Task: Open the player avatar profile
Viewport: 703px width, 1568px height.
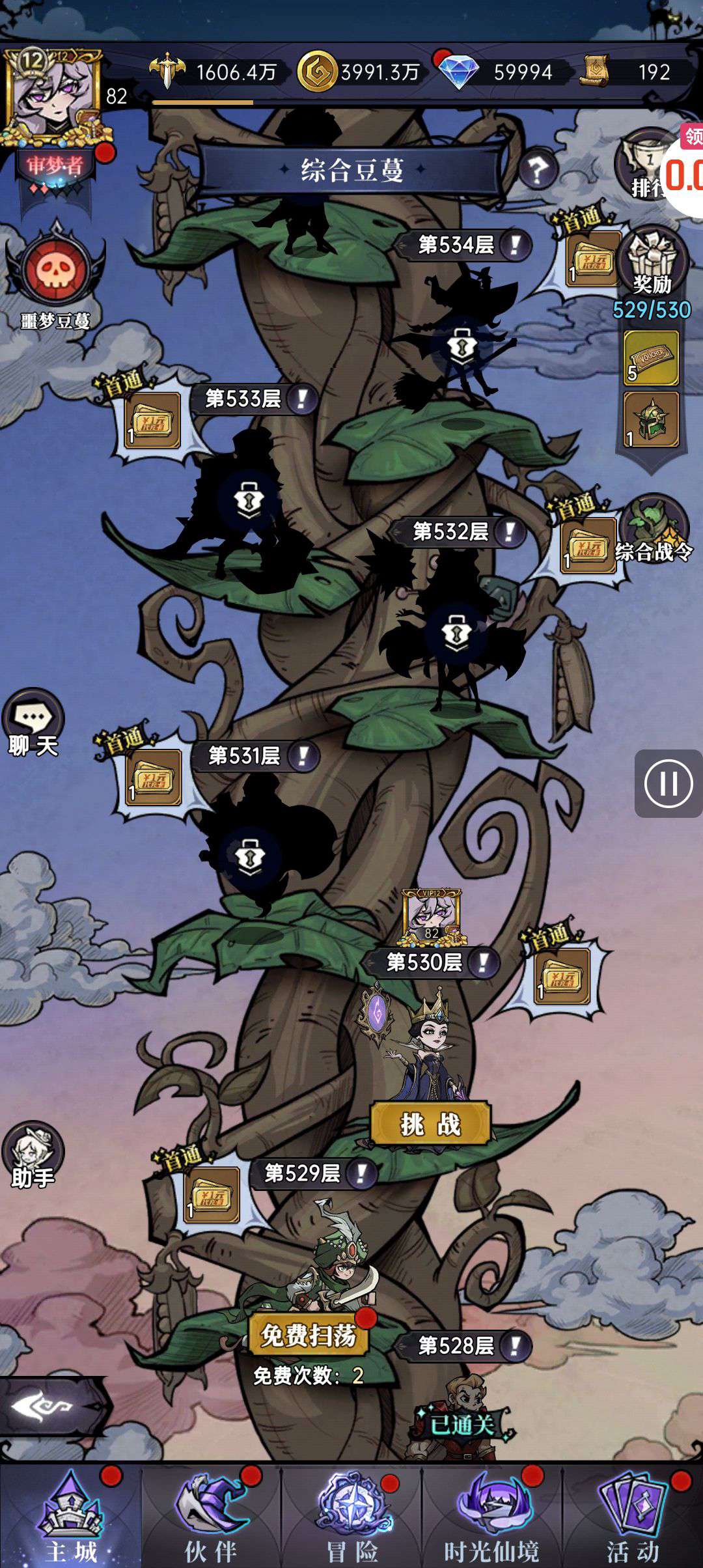Action: 52,91
